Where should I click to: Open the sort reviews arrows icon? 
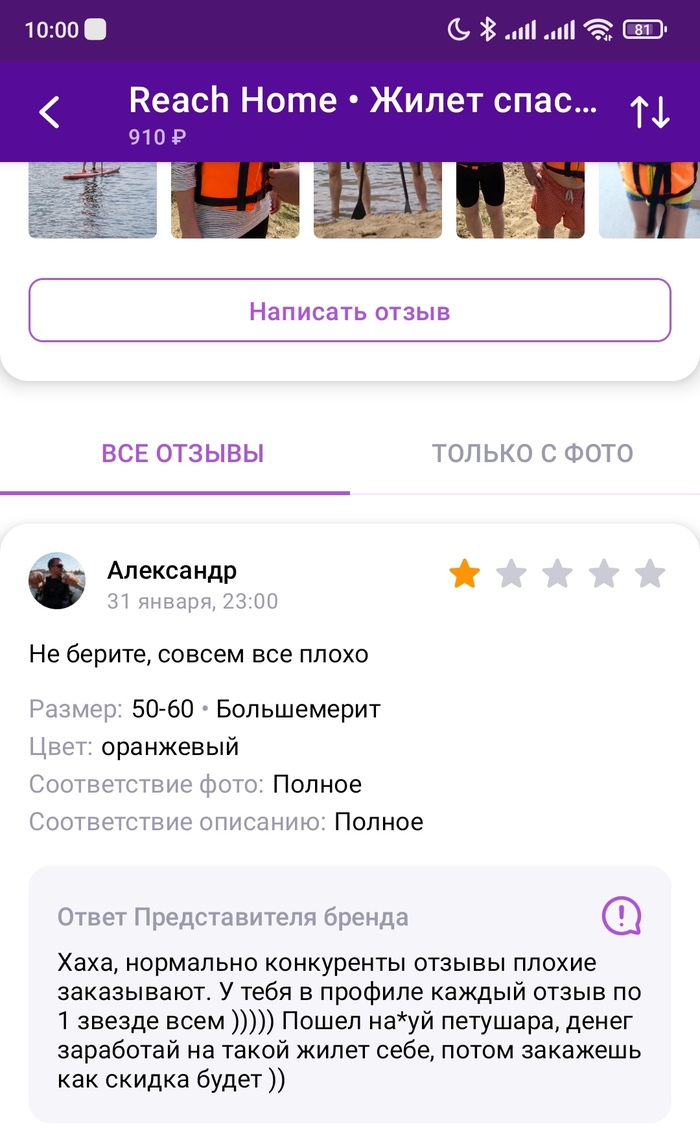649,112
